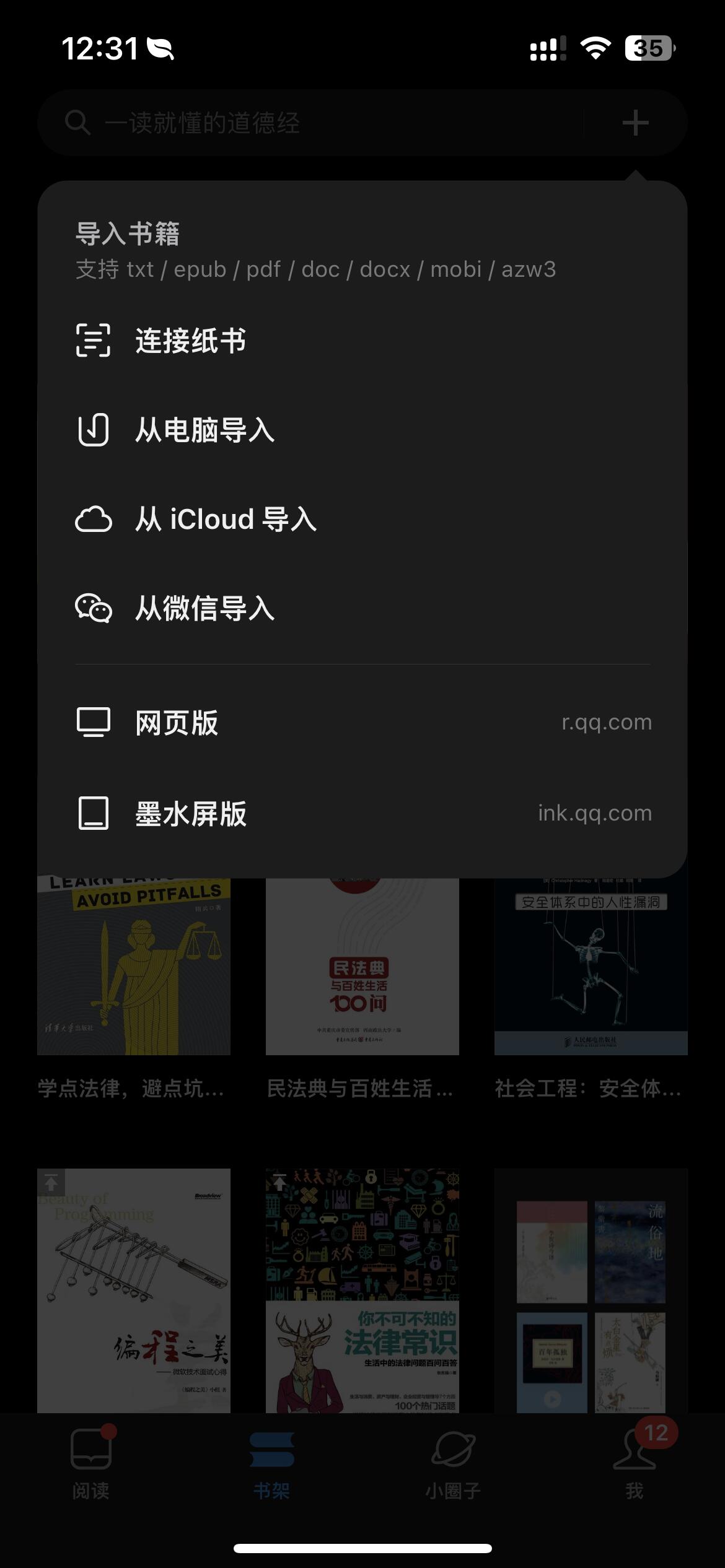
Task: Tap 从微信导入 to import from WeChat
Action: coord(204,608)
